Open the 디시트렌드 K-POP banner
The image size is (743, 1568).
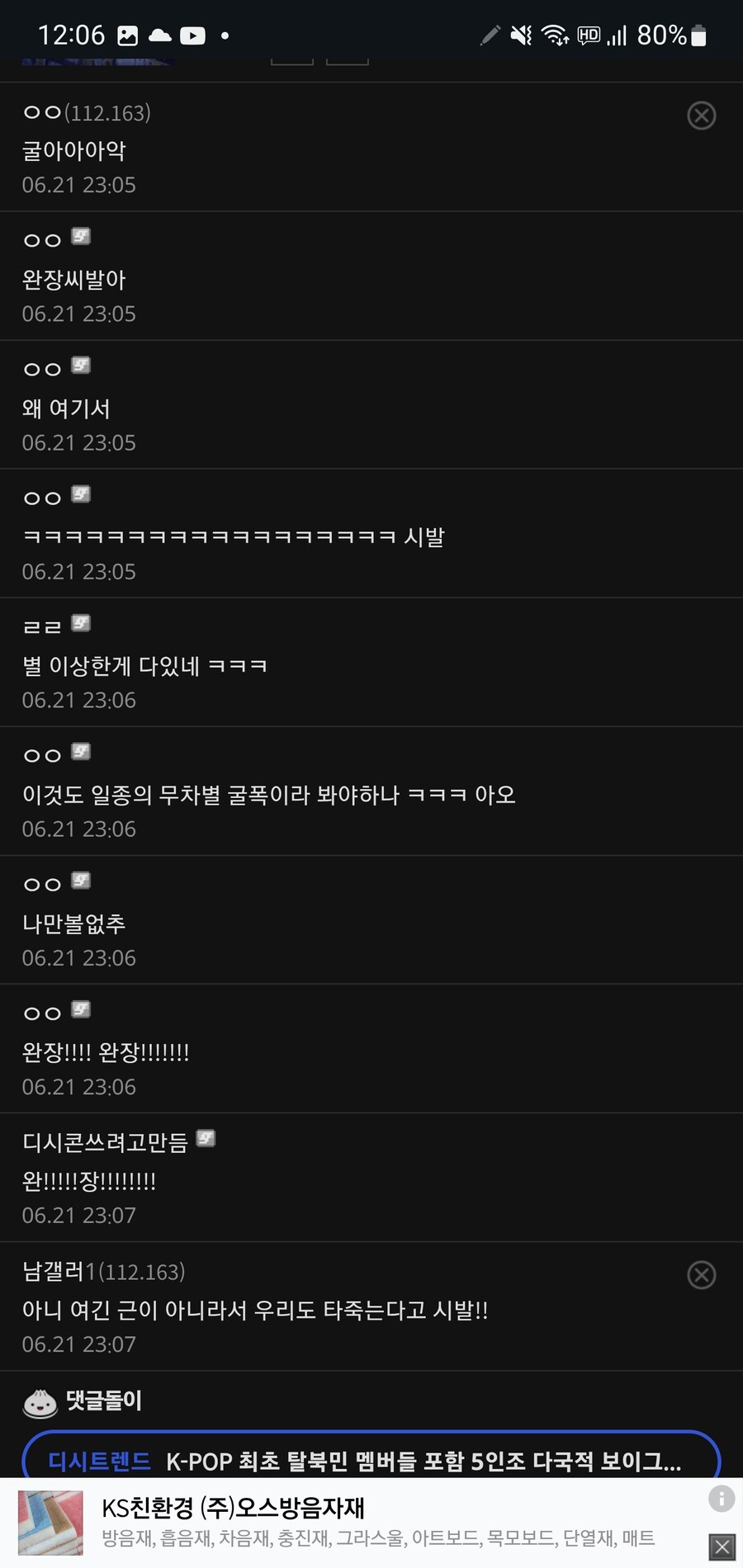click(371, 1461)
